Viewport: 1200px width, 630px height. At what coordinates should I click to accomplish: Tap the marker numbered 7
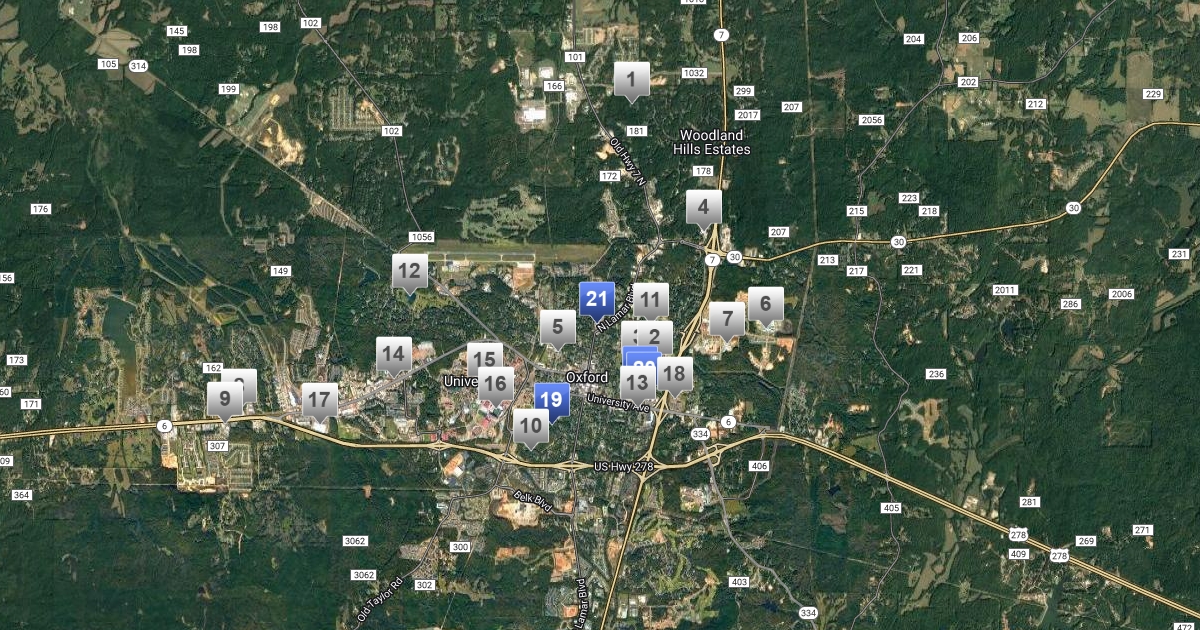[727, 320]
